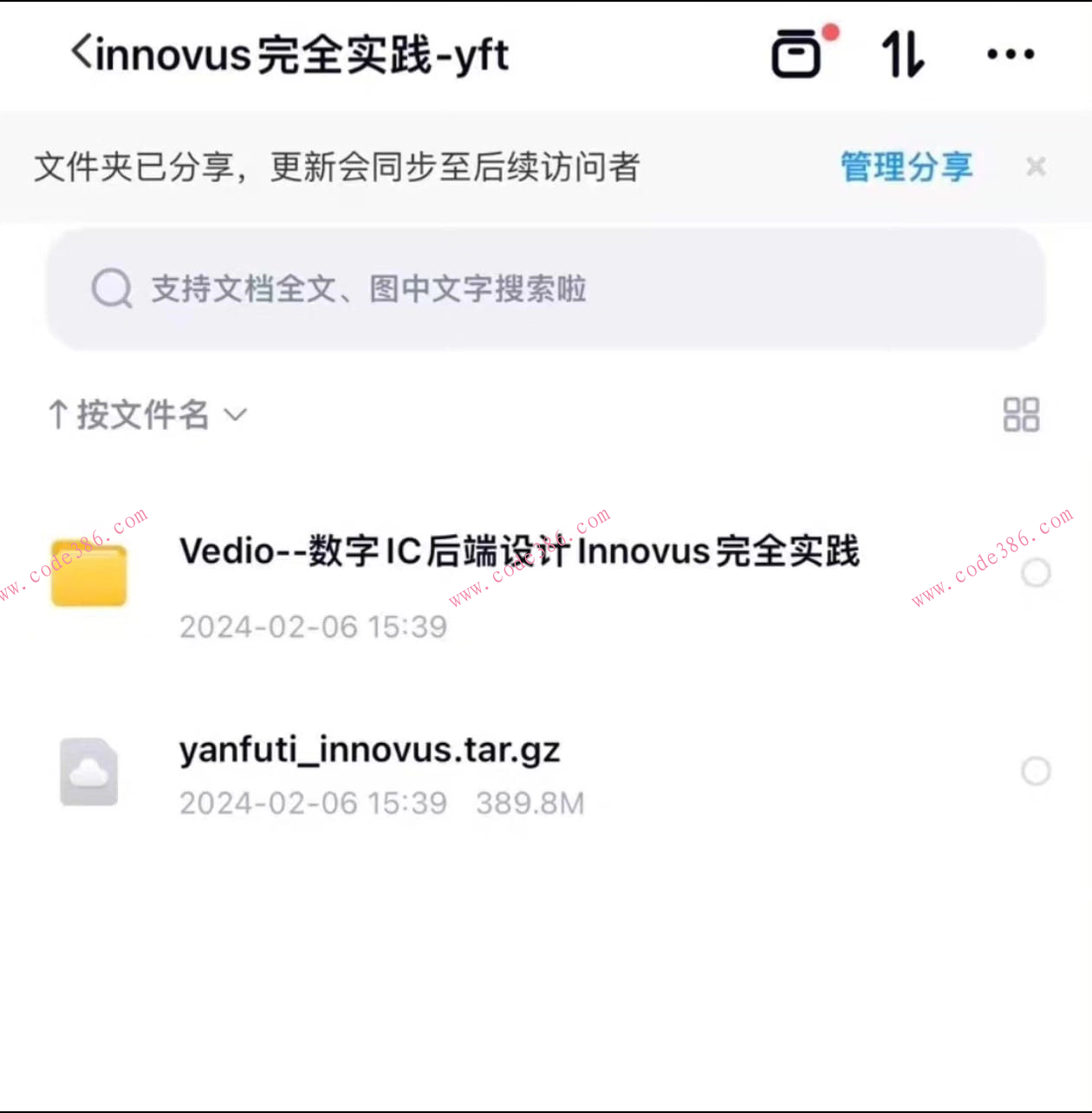1092x1113 pixels.
Task: Open the transfer list with red notification dot
Action: [797, 54]
